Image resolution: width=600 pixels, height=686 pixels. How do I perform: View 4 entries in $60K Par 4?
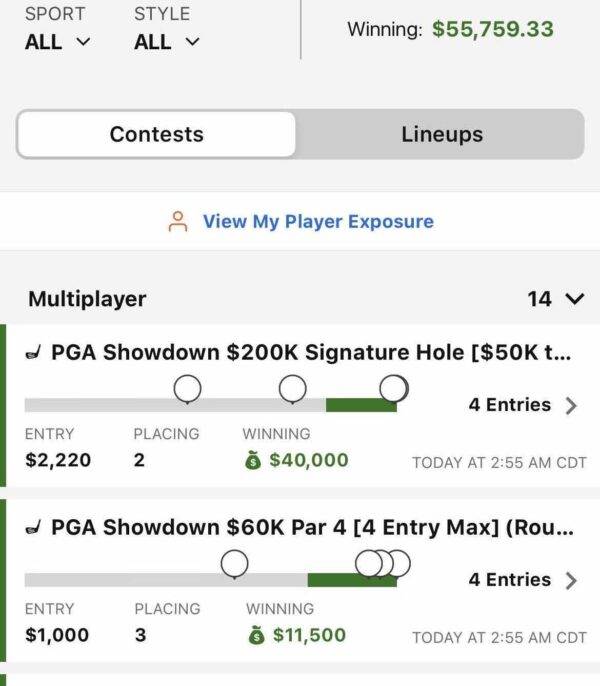(522, 580)
